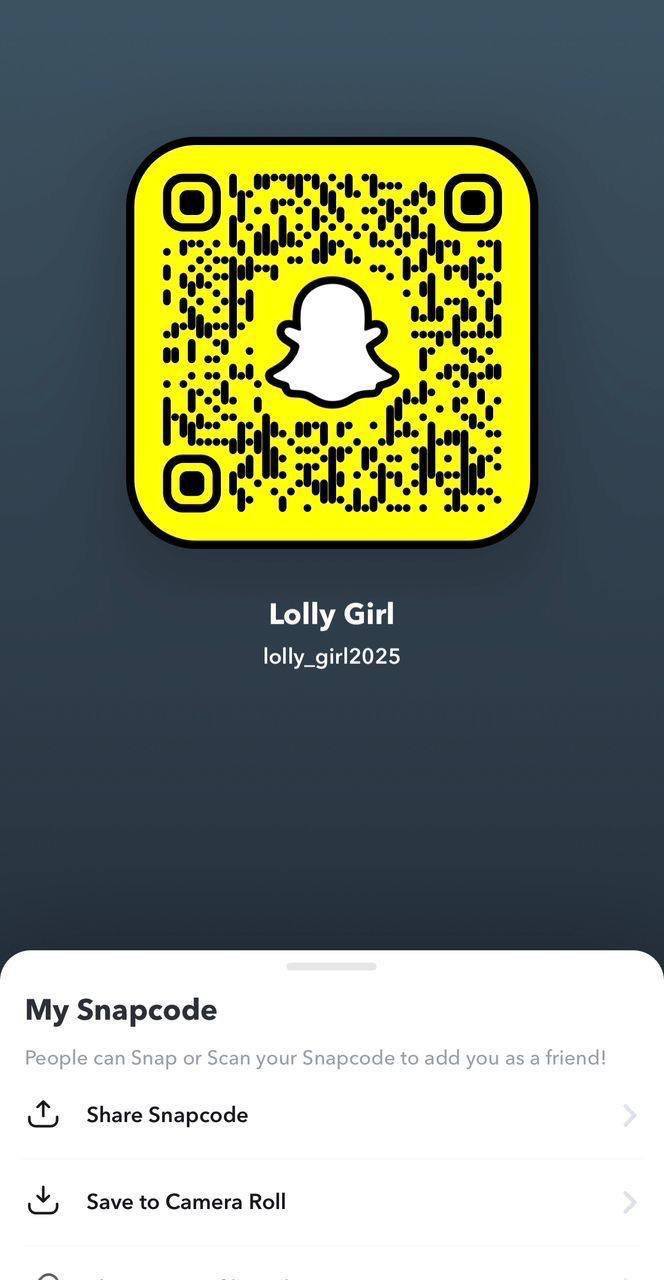The width and height of the screenshot is (664, 1280).
Task: Open the Share Snapcode option
Action: 167,1115
